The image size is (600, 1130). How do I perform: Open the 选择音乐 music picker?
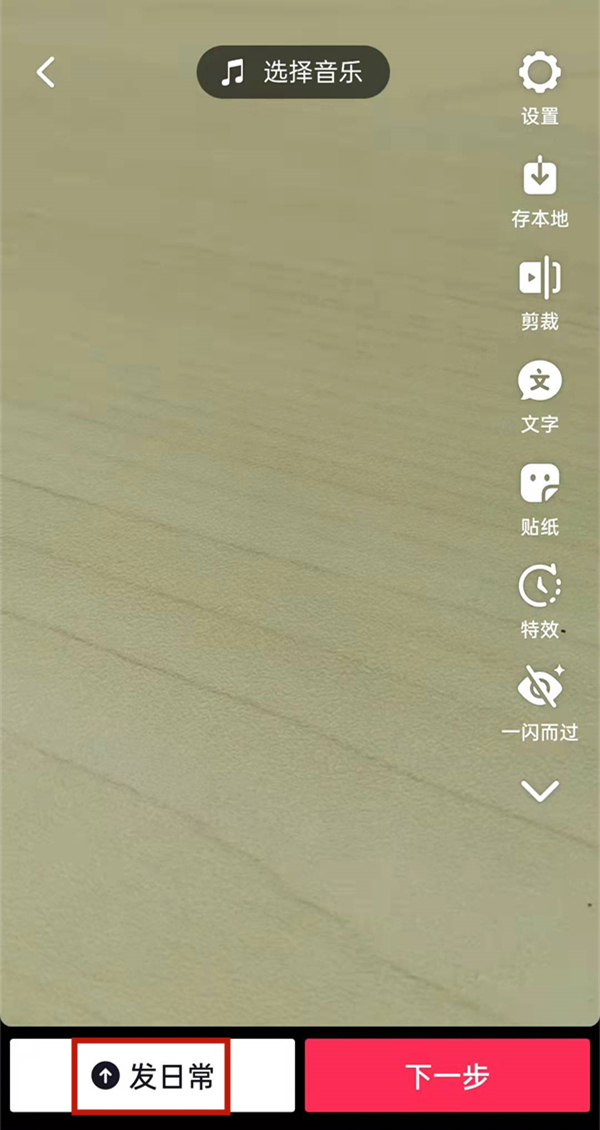pyautogui.click(x=293, y=72)
